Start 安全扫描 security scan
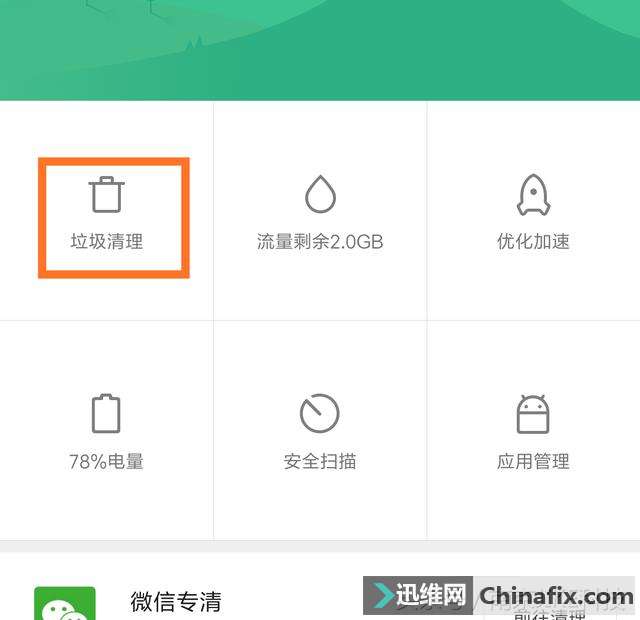The height and width of the screenshot is (620, 640). tap(320, 432)
